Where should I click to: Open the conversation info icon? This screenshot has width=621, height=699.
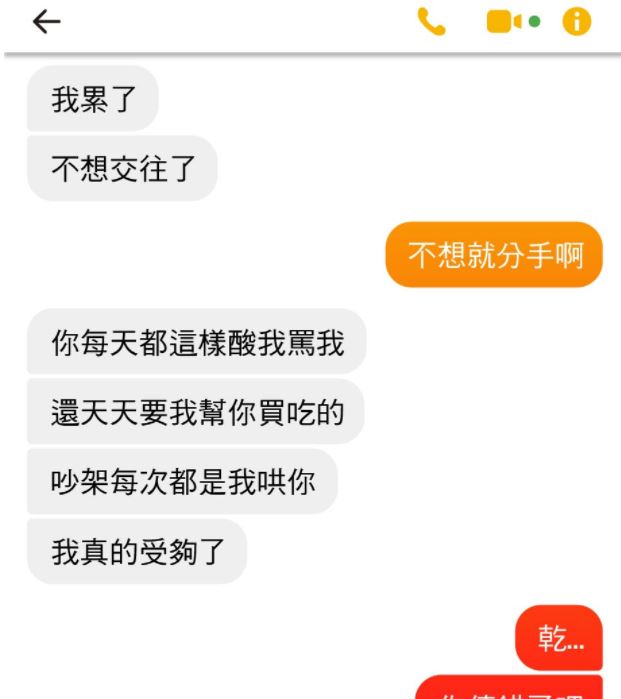tap(577, 22)
